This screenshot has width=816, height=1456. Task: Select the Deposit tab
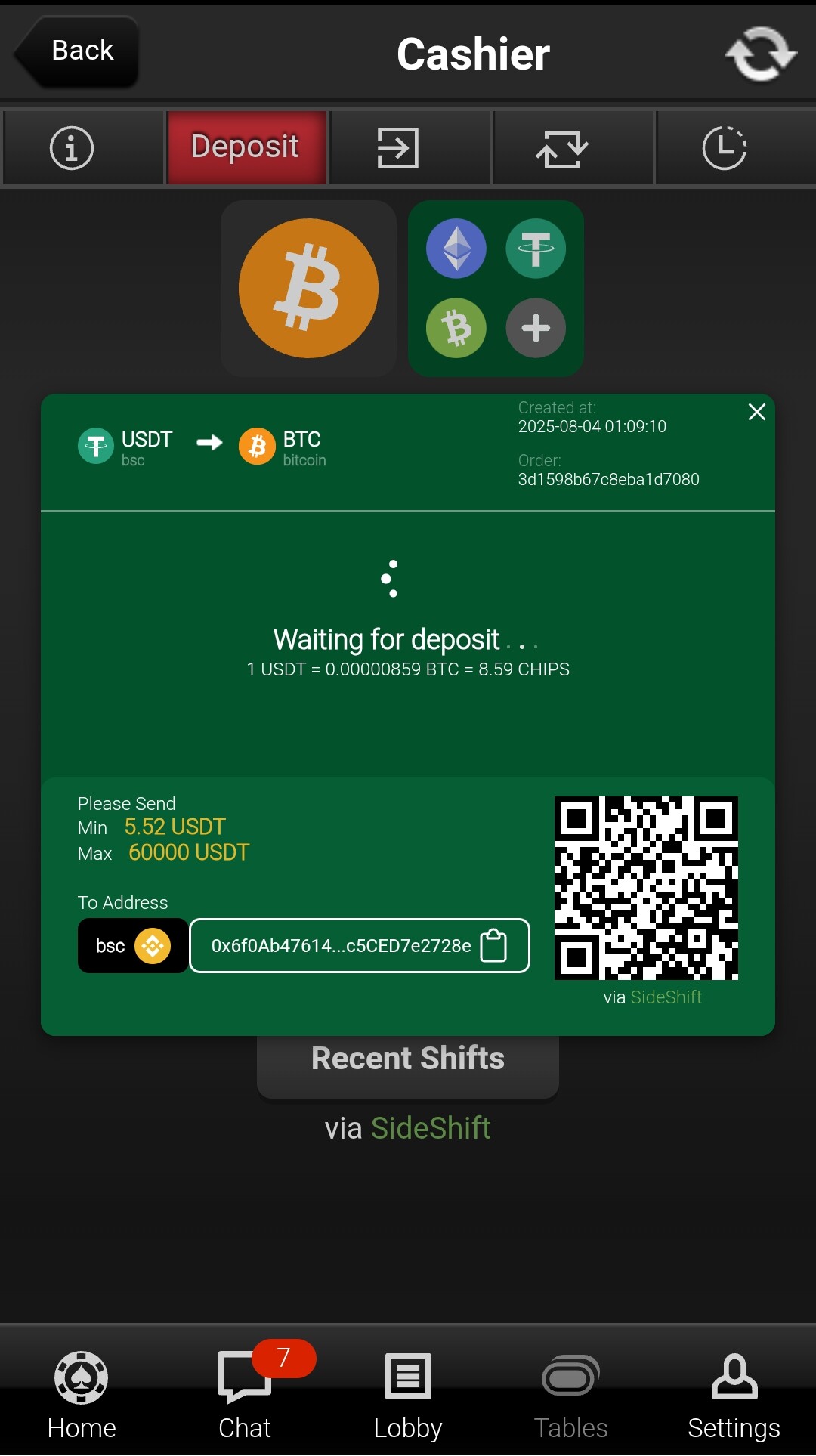(x=246, y=147)
